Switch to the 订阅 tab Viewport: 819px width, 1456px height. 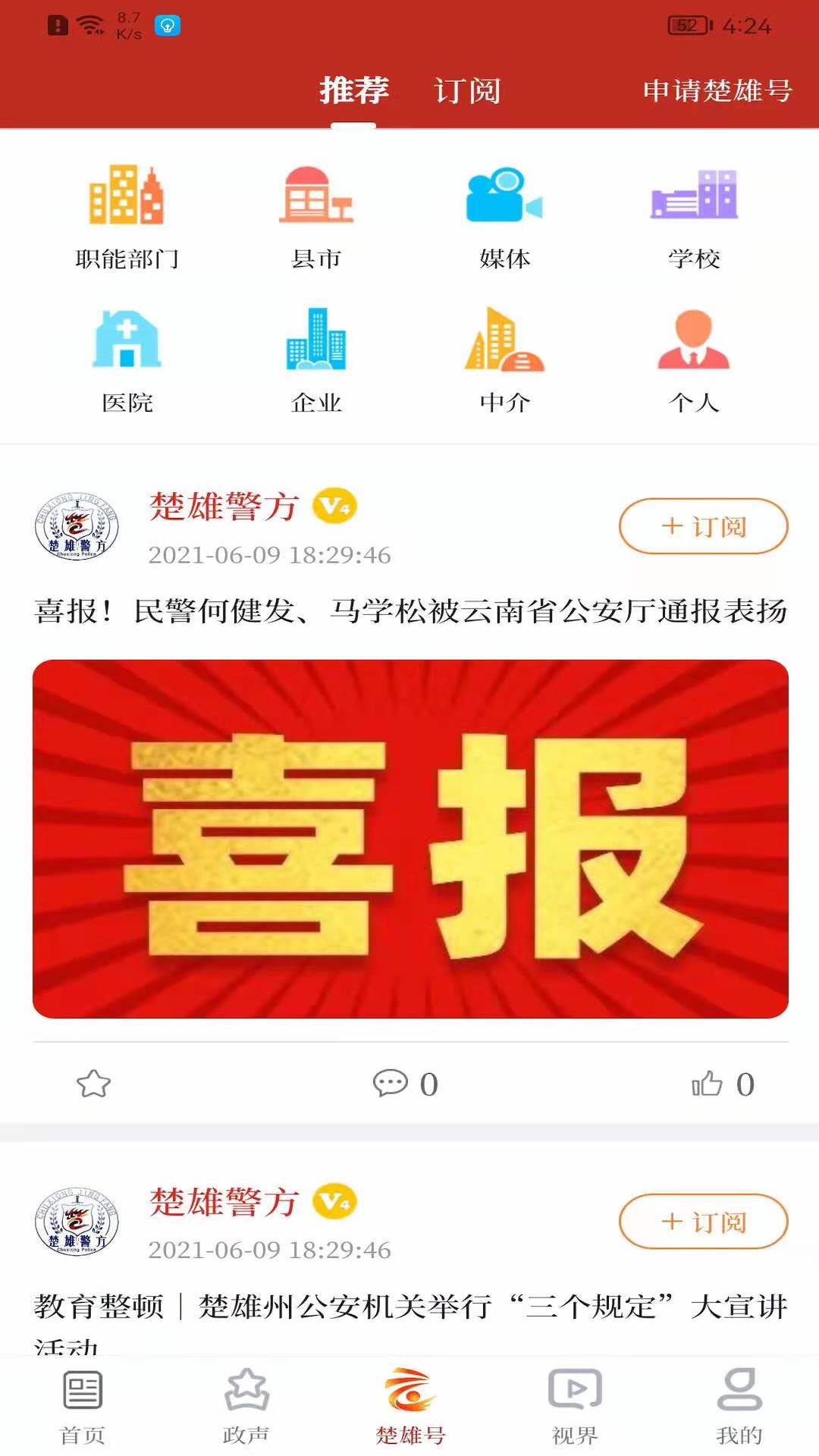coord(467,91)
